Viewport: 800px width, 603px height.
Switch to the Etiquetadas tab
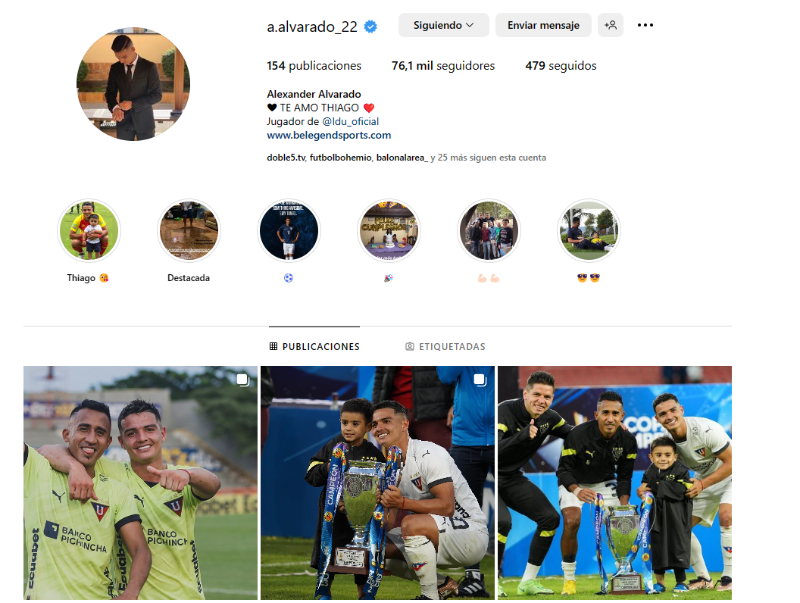(445, 347)
